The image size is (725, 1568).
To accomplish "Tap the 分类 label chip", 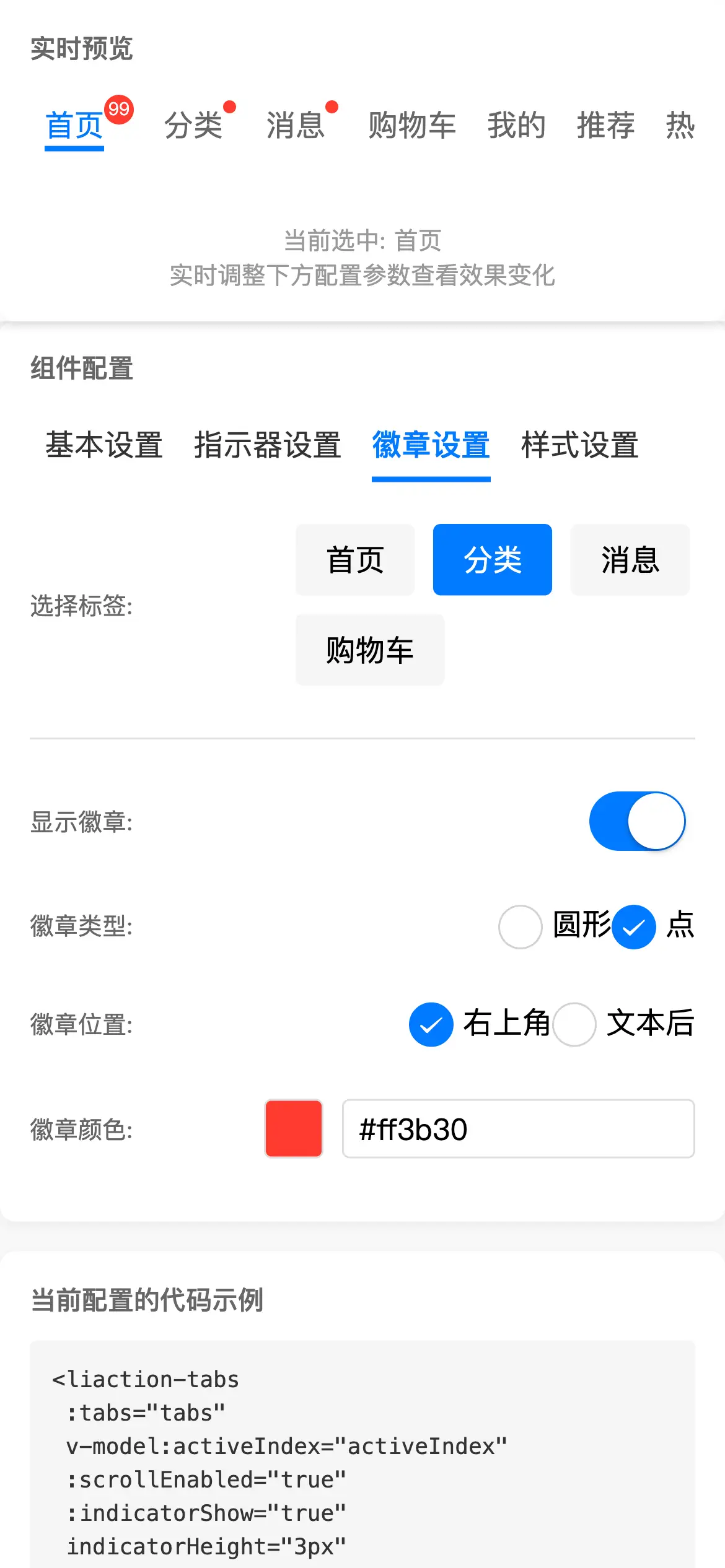I will click(x=493, y=560).
